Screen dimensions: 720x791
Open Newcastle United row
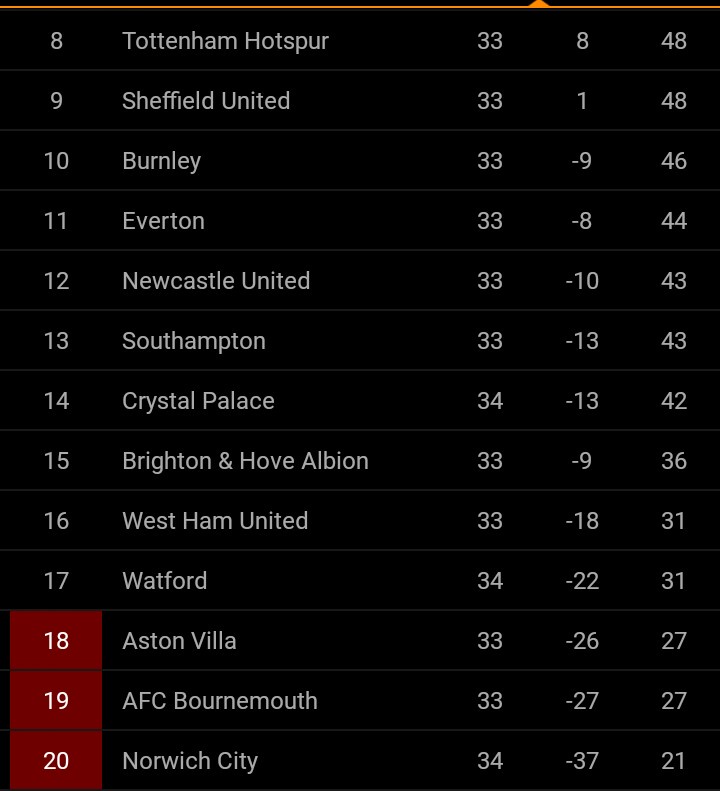(216, 281)
